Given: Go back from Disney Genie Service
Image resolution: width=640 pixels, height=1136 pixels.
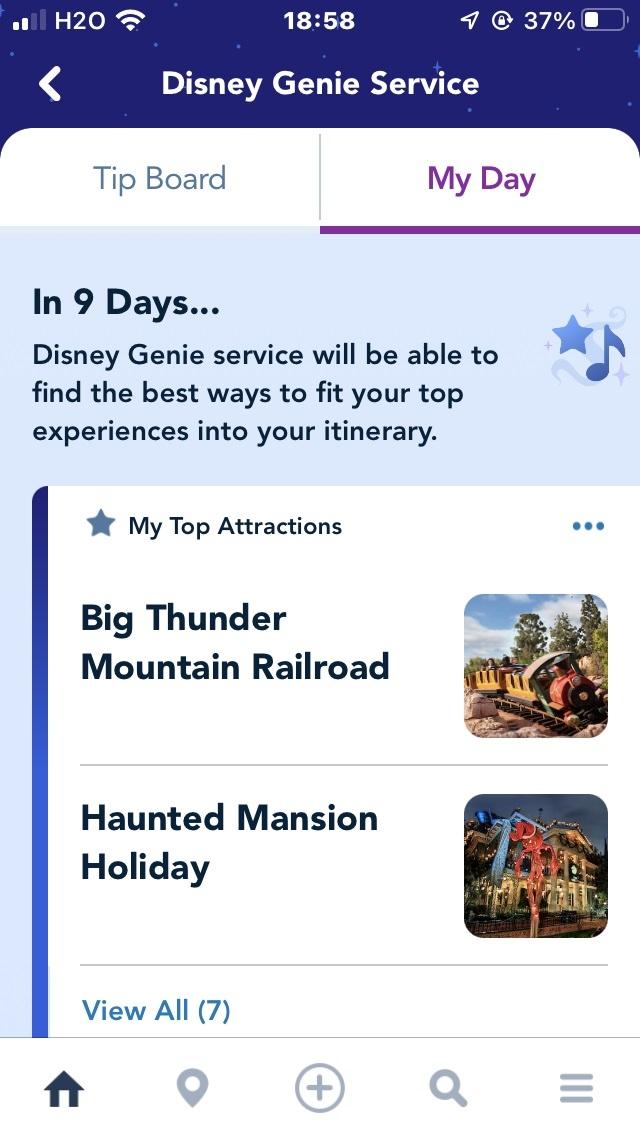Looking at the screenshot, I should point(50,84).
